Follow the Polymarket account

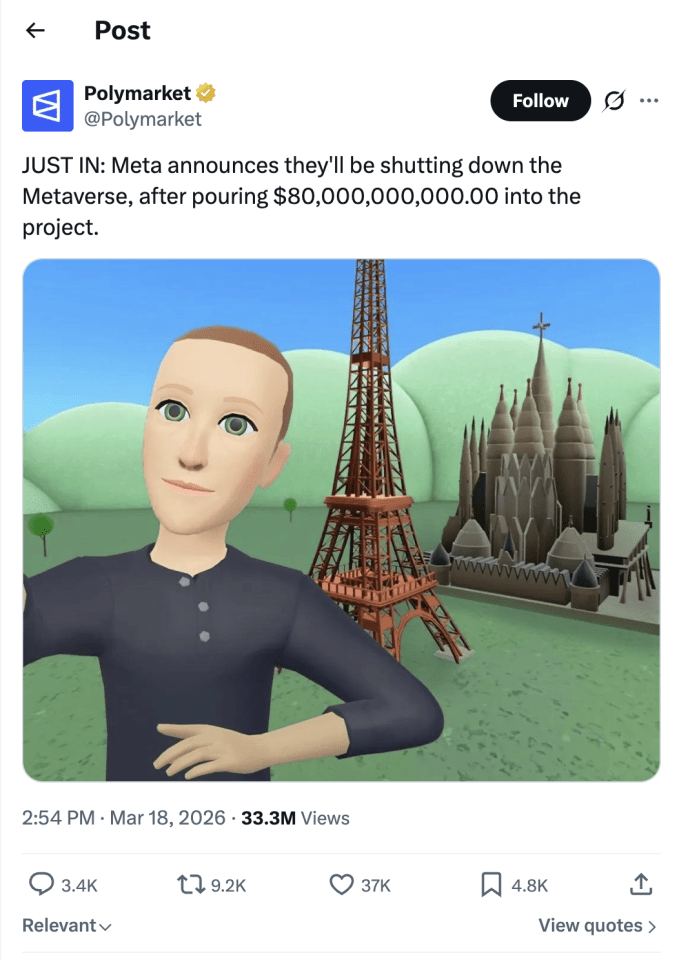[x=540, y=101]
